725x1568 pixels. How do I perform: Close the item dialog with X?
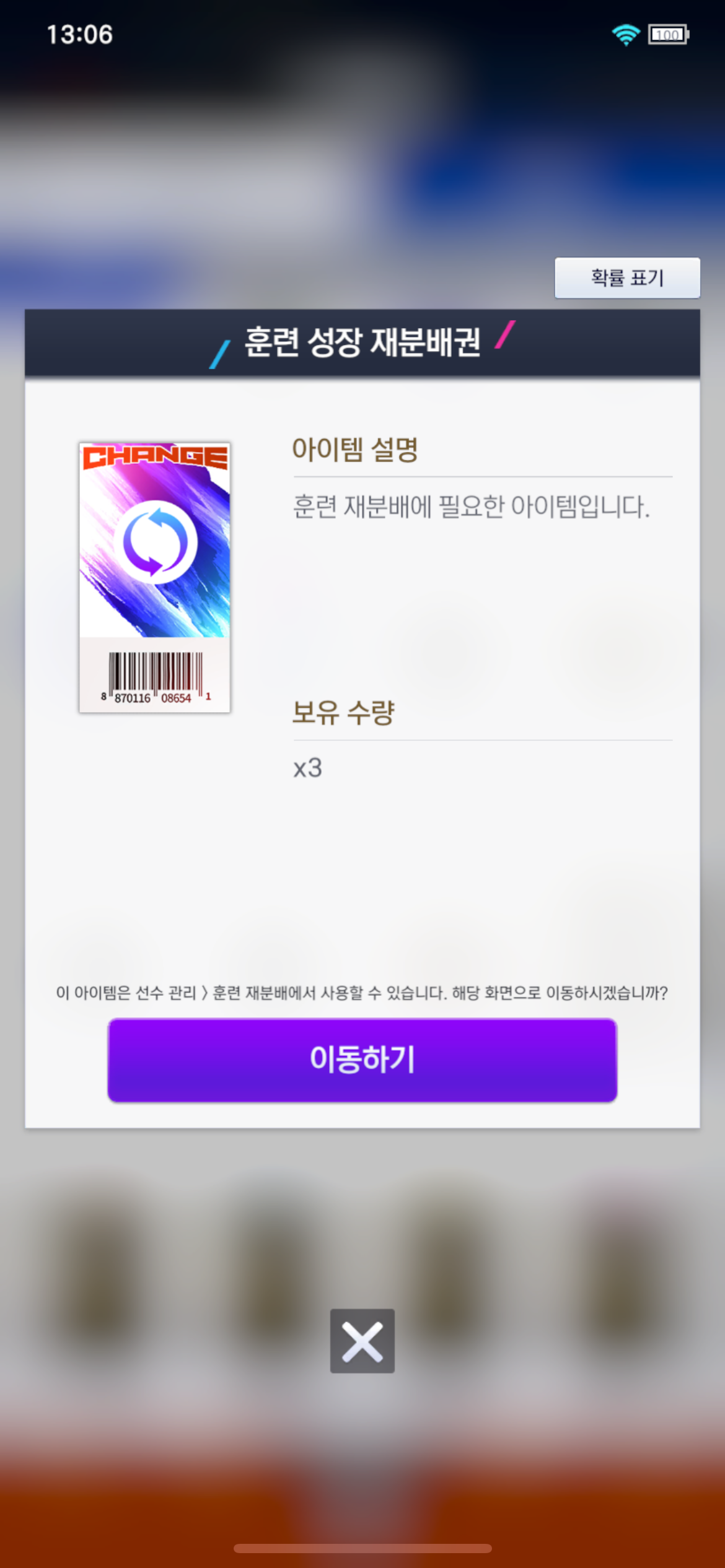click(x=362, y=1341)
